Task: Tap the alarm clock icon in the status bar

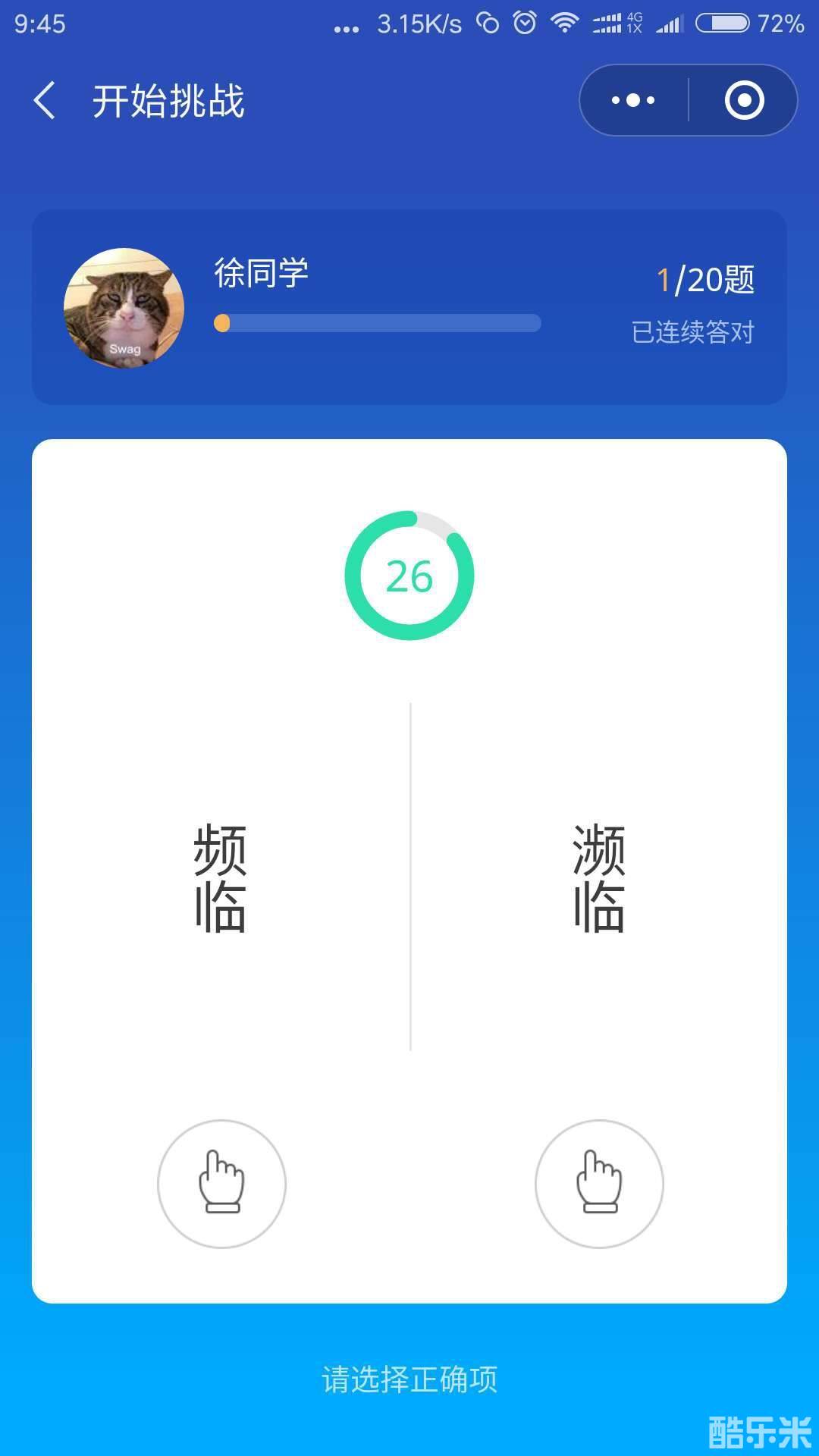Action: pyautogui.click(x=523, y=23)
